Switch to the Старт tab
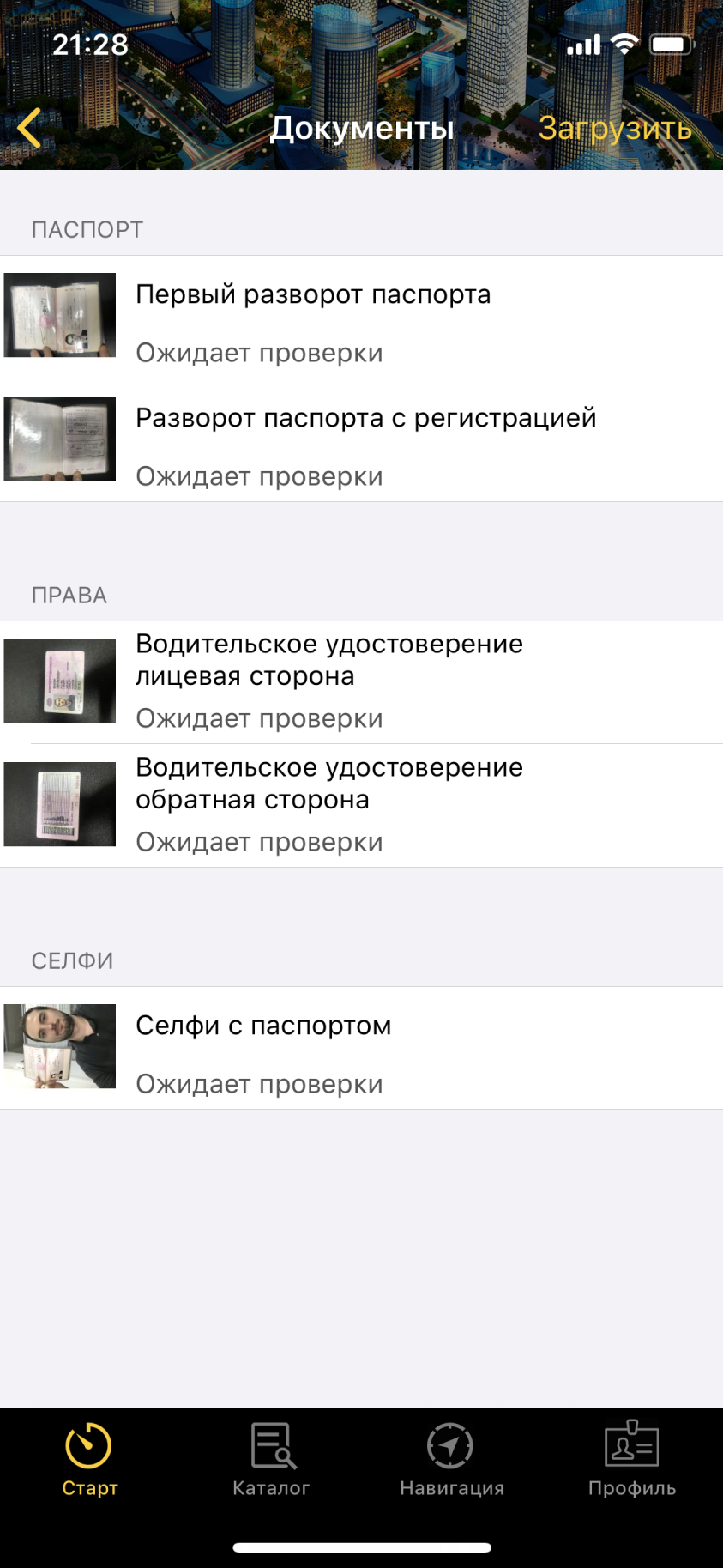This screenshot has height=1568, width=723. click(90, 1460)
